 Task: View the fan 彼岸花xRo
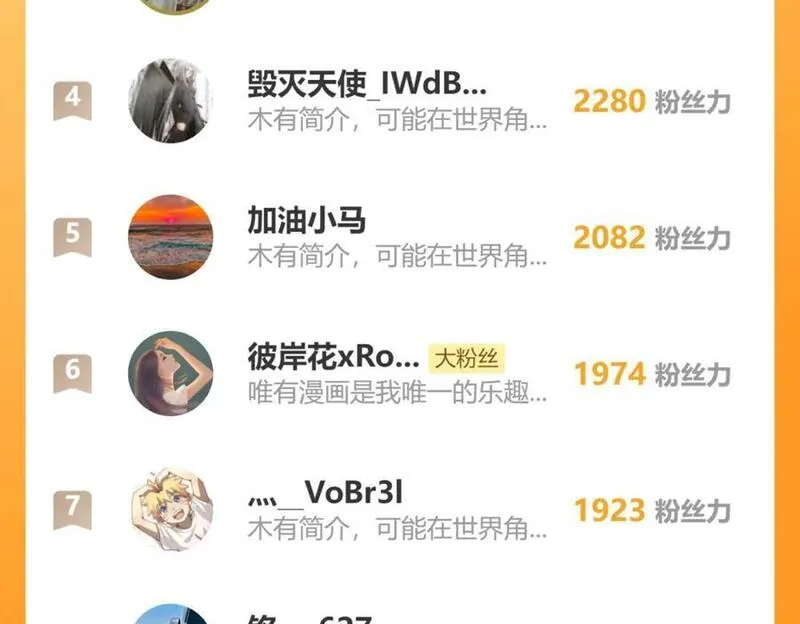coord(334,357)
